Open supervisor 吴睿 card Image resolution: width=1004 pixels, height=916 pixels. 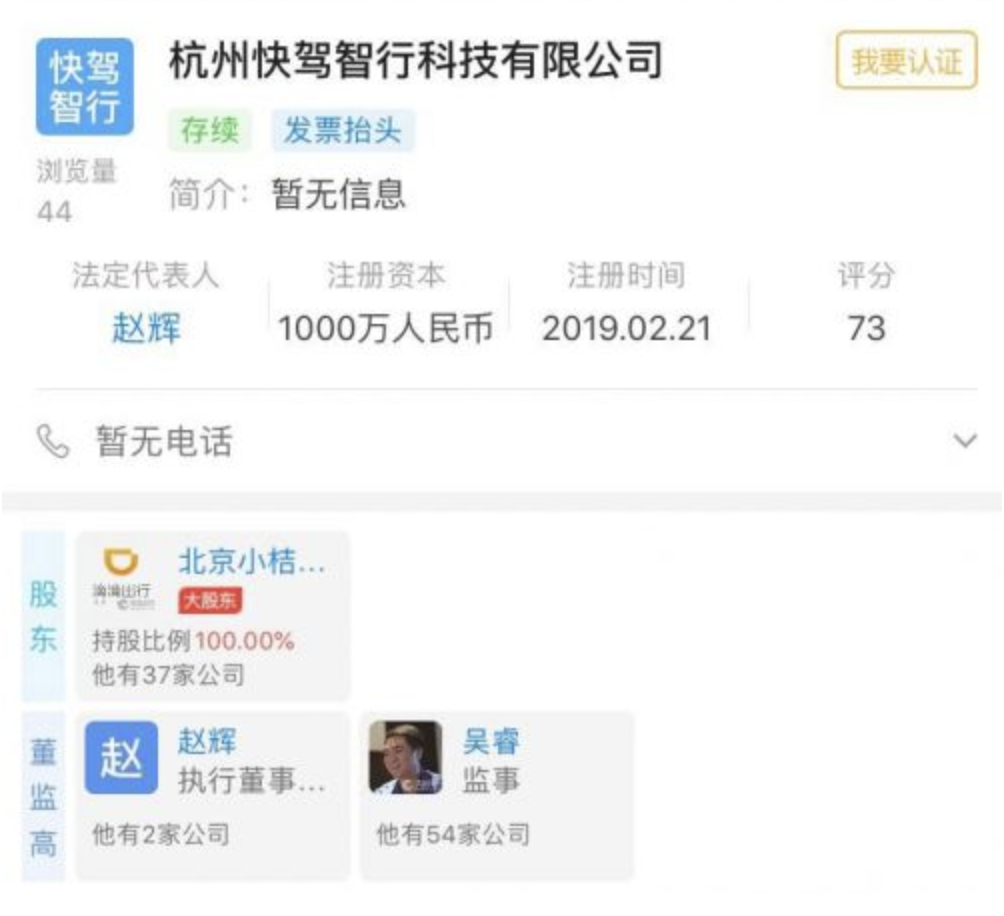coord(497,794)
